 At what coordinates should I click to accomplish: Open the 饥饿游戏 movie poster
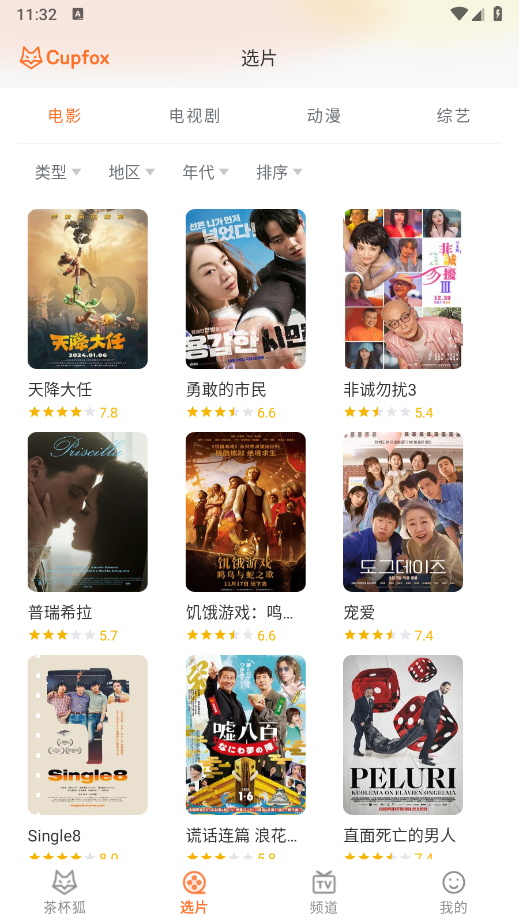[246, 512]
